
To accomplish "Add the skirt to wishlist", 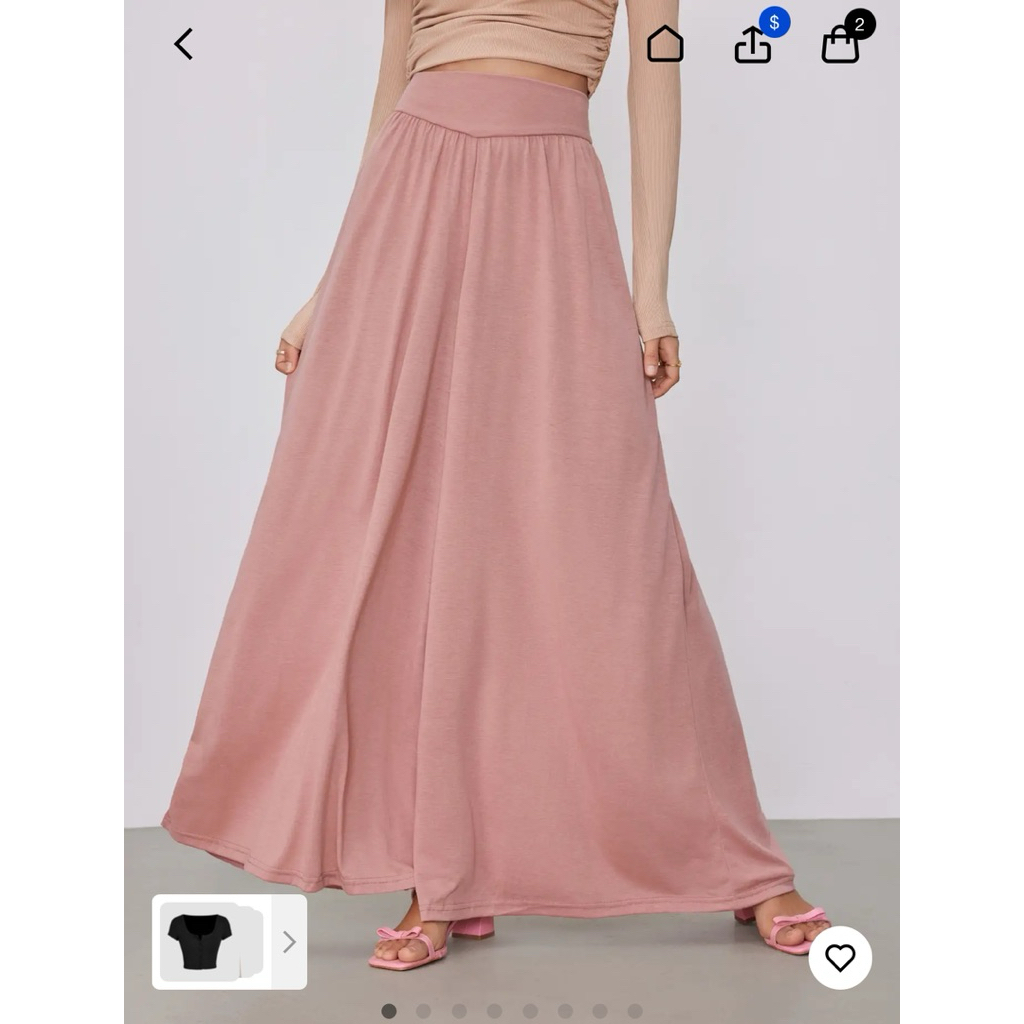I will click(x=840, y=957).
